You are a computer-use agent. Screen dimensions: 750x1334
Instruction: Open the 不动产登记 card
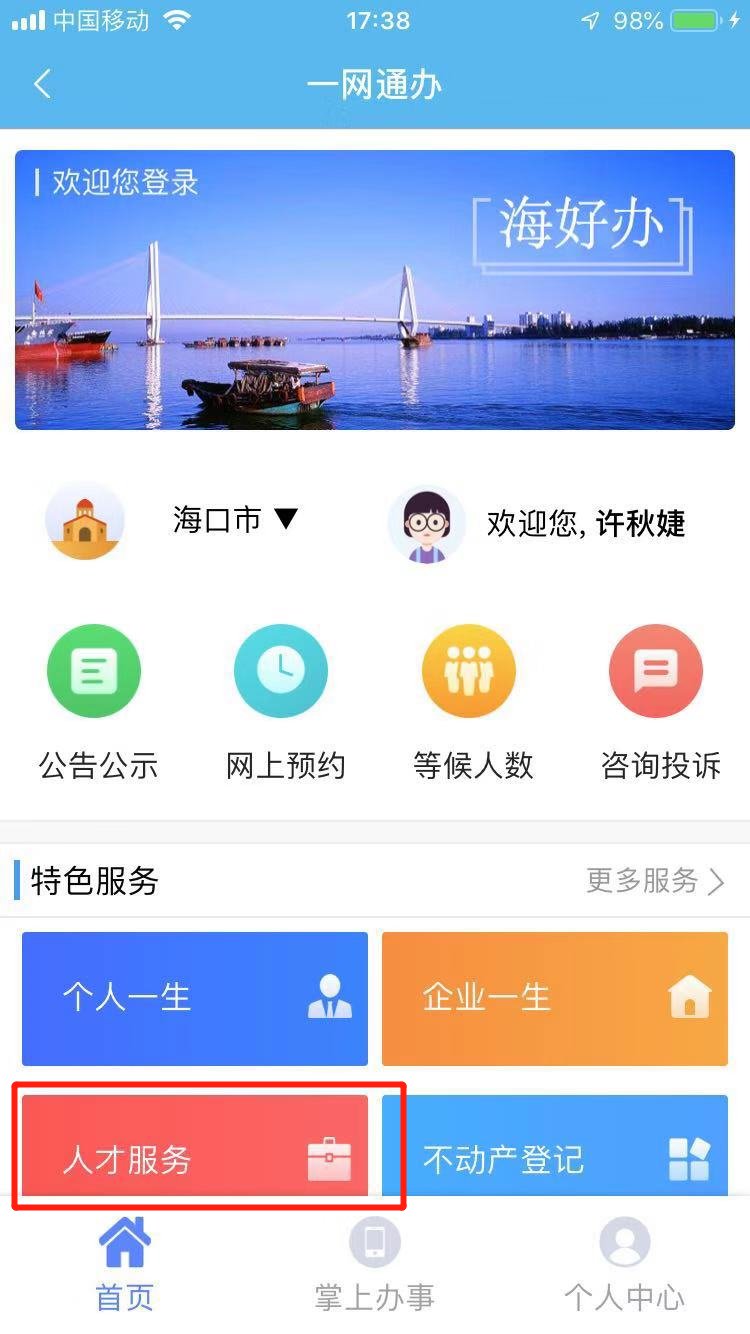click(x=555, y=1150)
